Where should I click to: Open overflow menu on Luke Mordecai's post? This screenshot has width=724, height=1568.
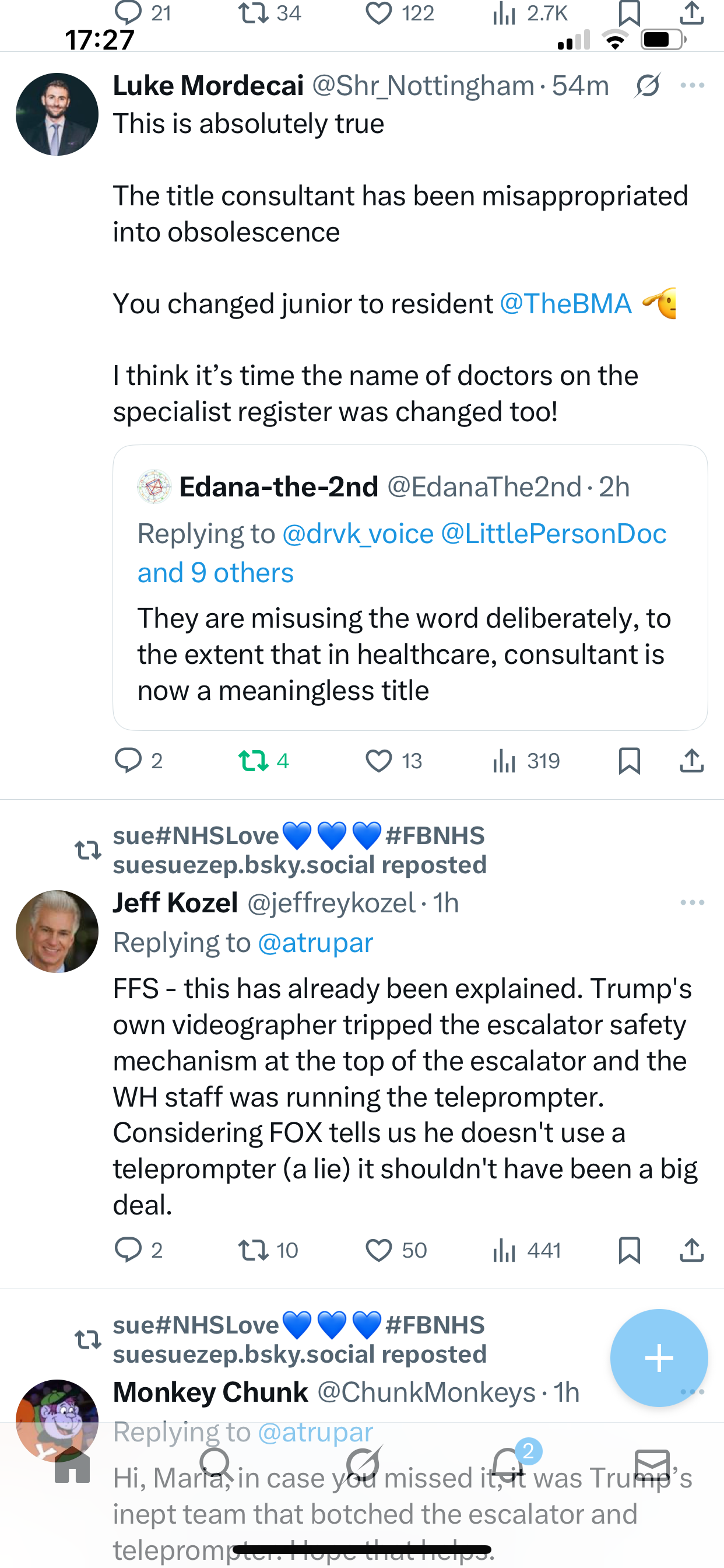(x=692, y=86)
